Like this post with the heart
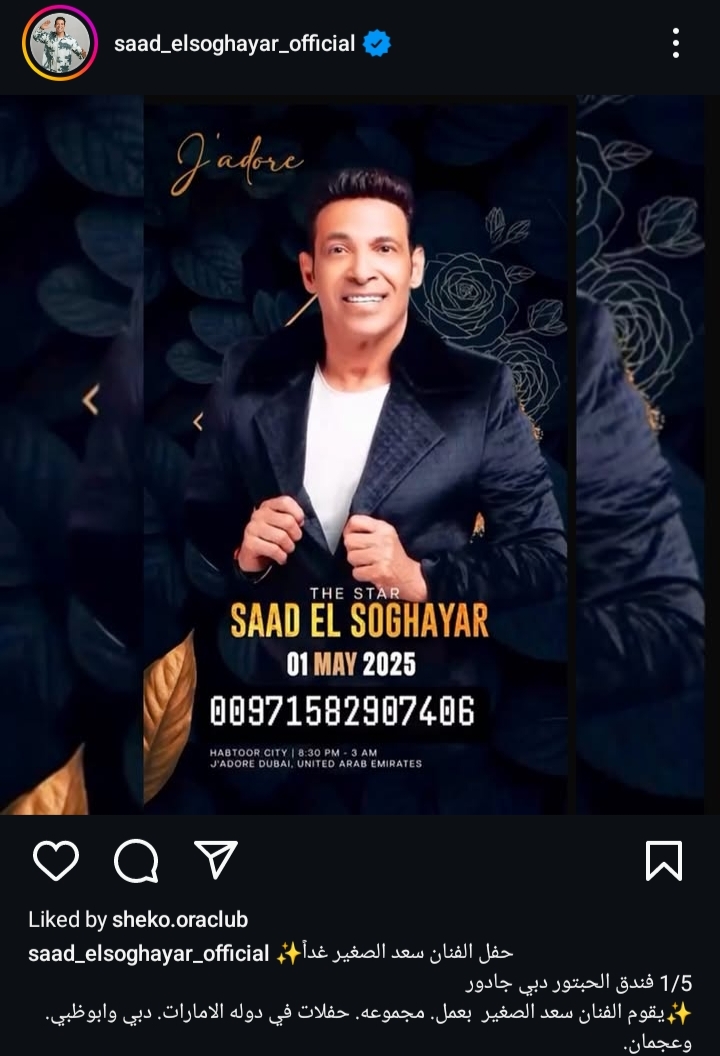This screenshot has height=1056, width=720. 56,860
